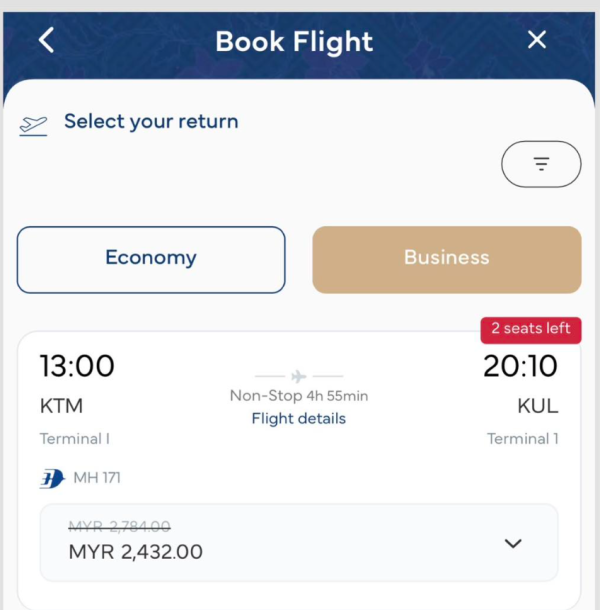Select the Business cabin tab
This screenshot has width=600, height=610.
coord(446,259)
